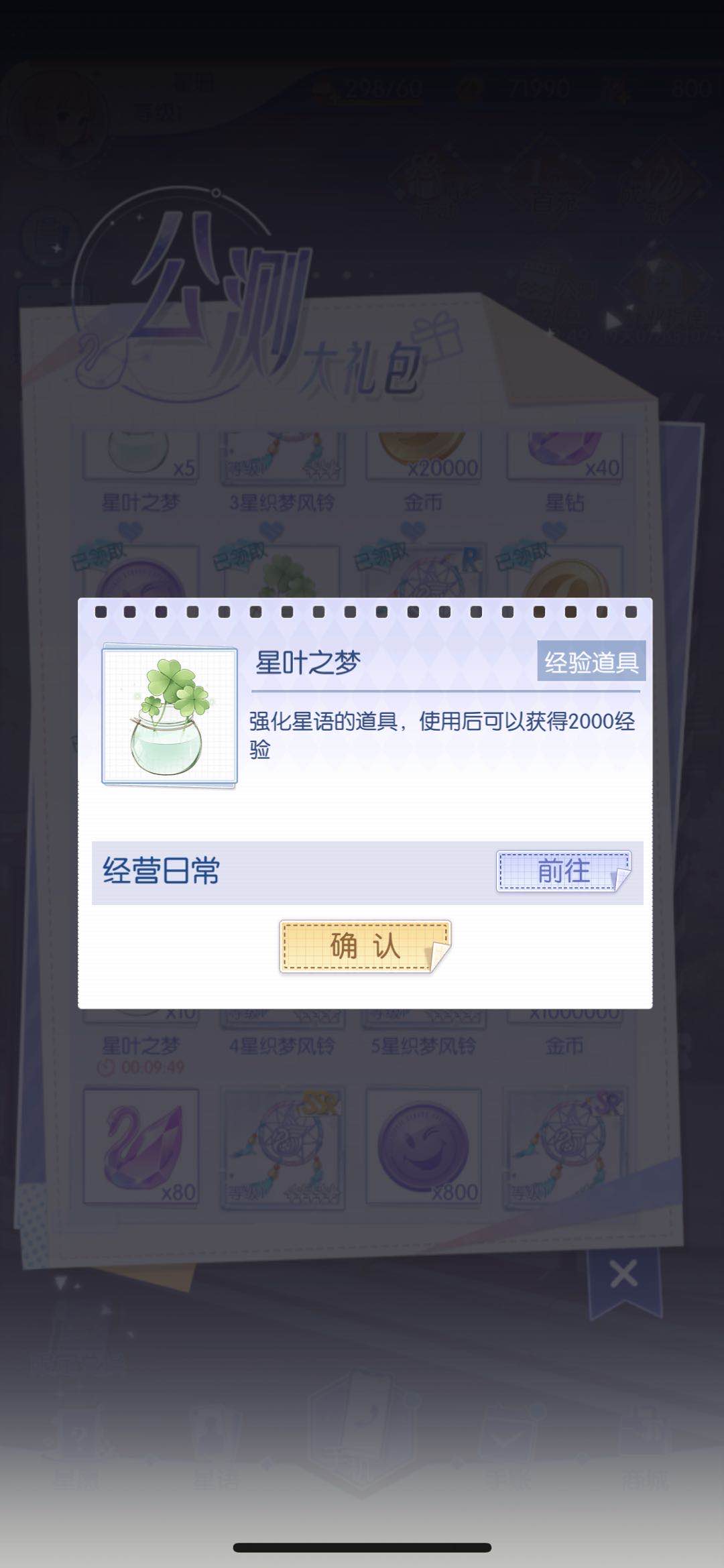Viewport: 724px width, 1568px height.
Task: Confirm the dialog with 确认
Action: tap(365, 946)
